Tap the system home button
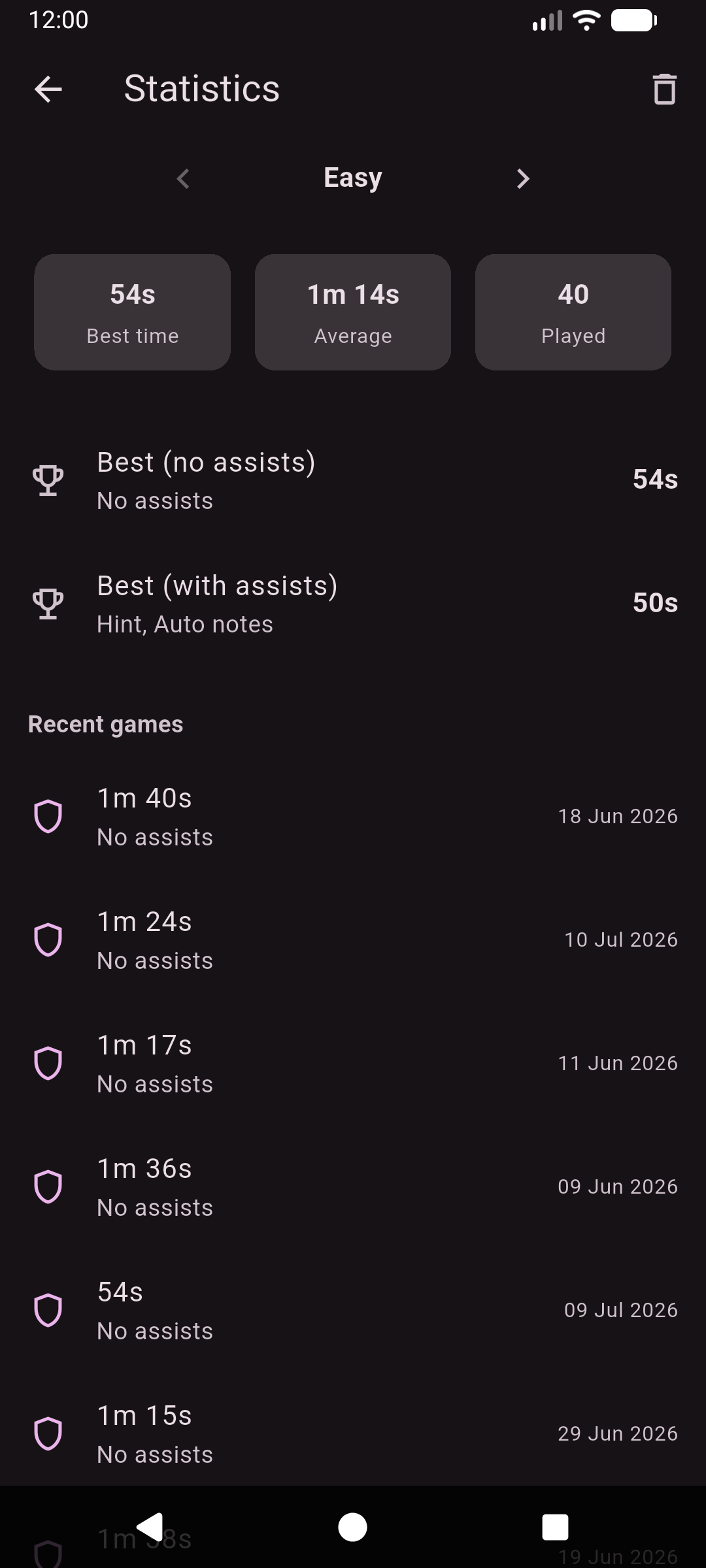The width and height of the screenshot is (706, 1568). click(x=352, y=1527)
